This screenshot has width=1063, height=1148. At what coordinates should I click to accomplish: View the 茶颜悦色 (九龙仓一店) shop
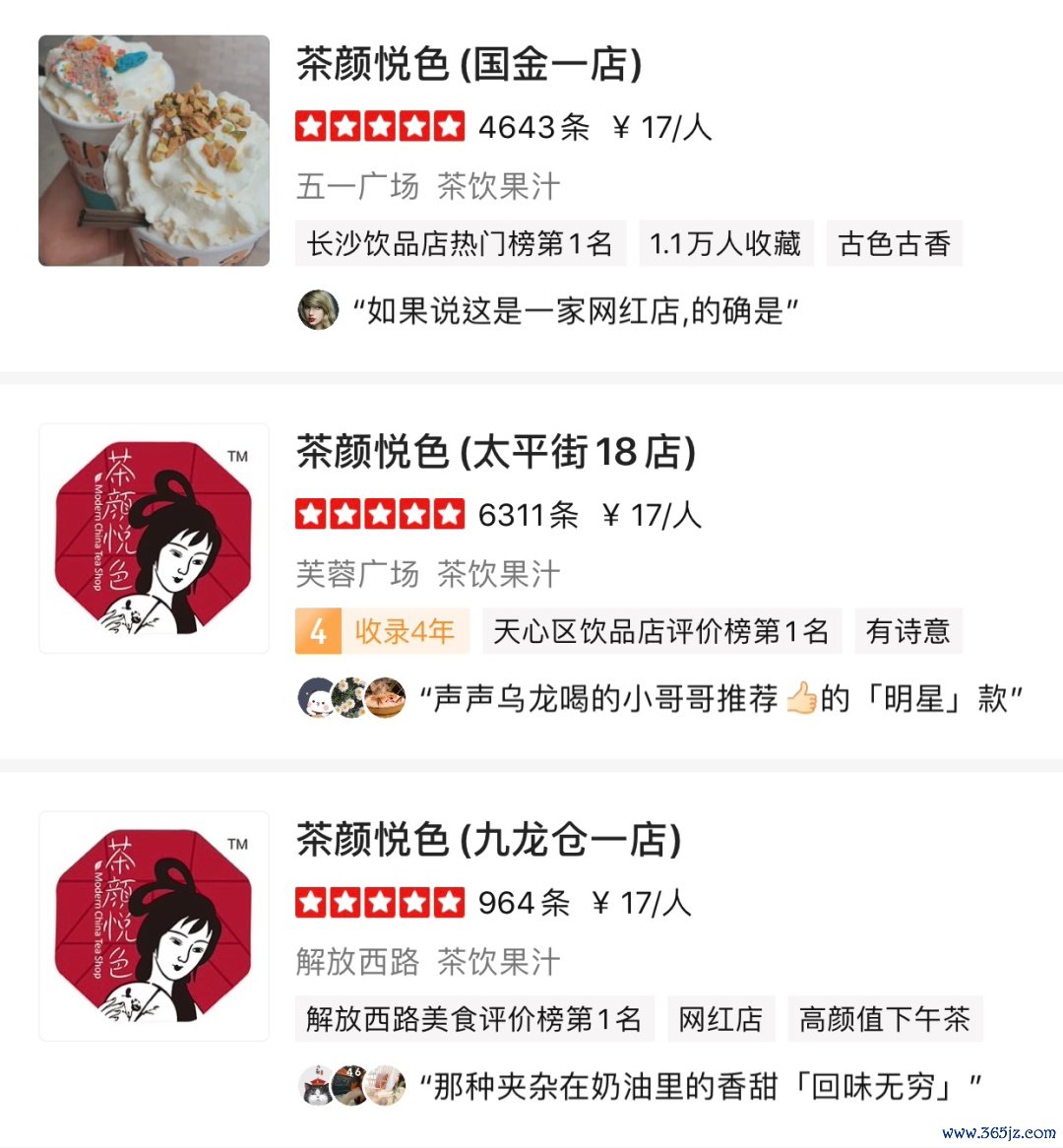(489, 841)
